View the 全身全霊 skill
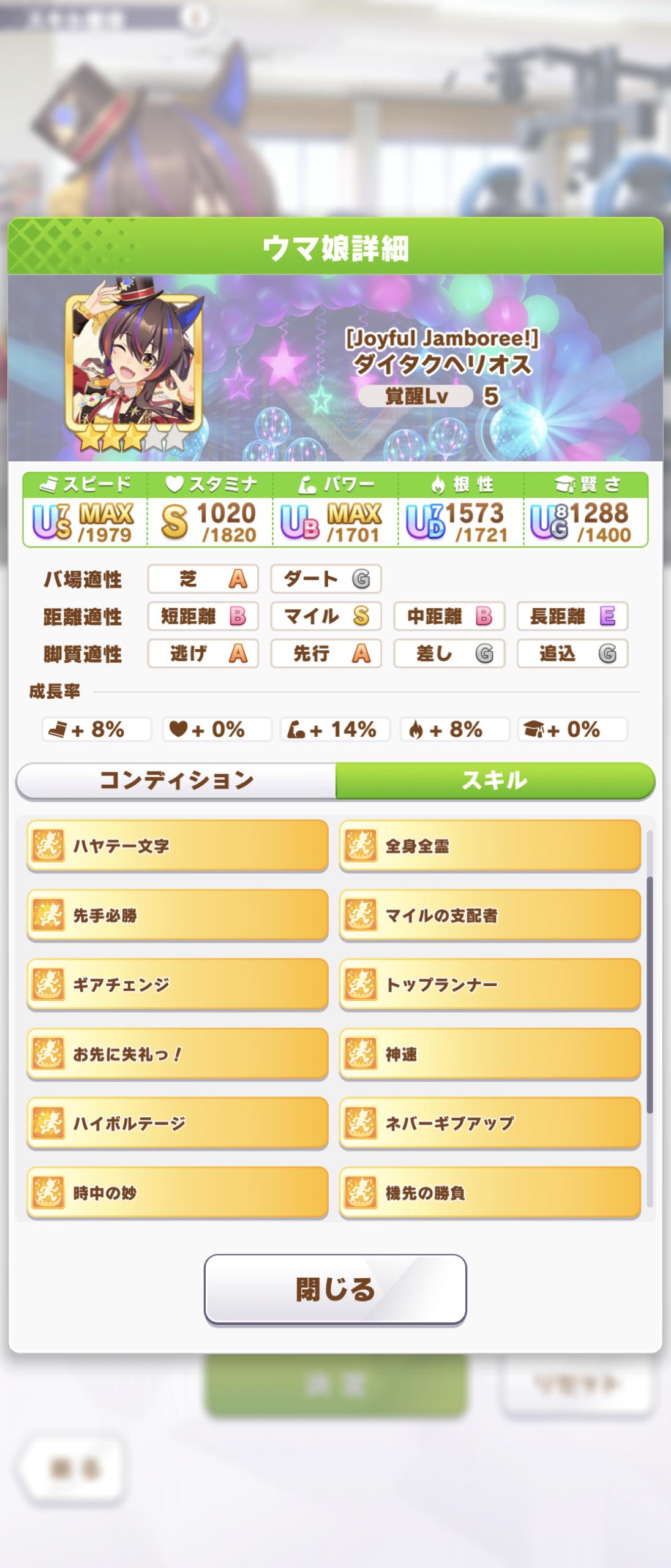The image size is (671, 1568). click(x=490, y=846)
